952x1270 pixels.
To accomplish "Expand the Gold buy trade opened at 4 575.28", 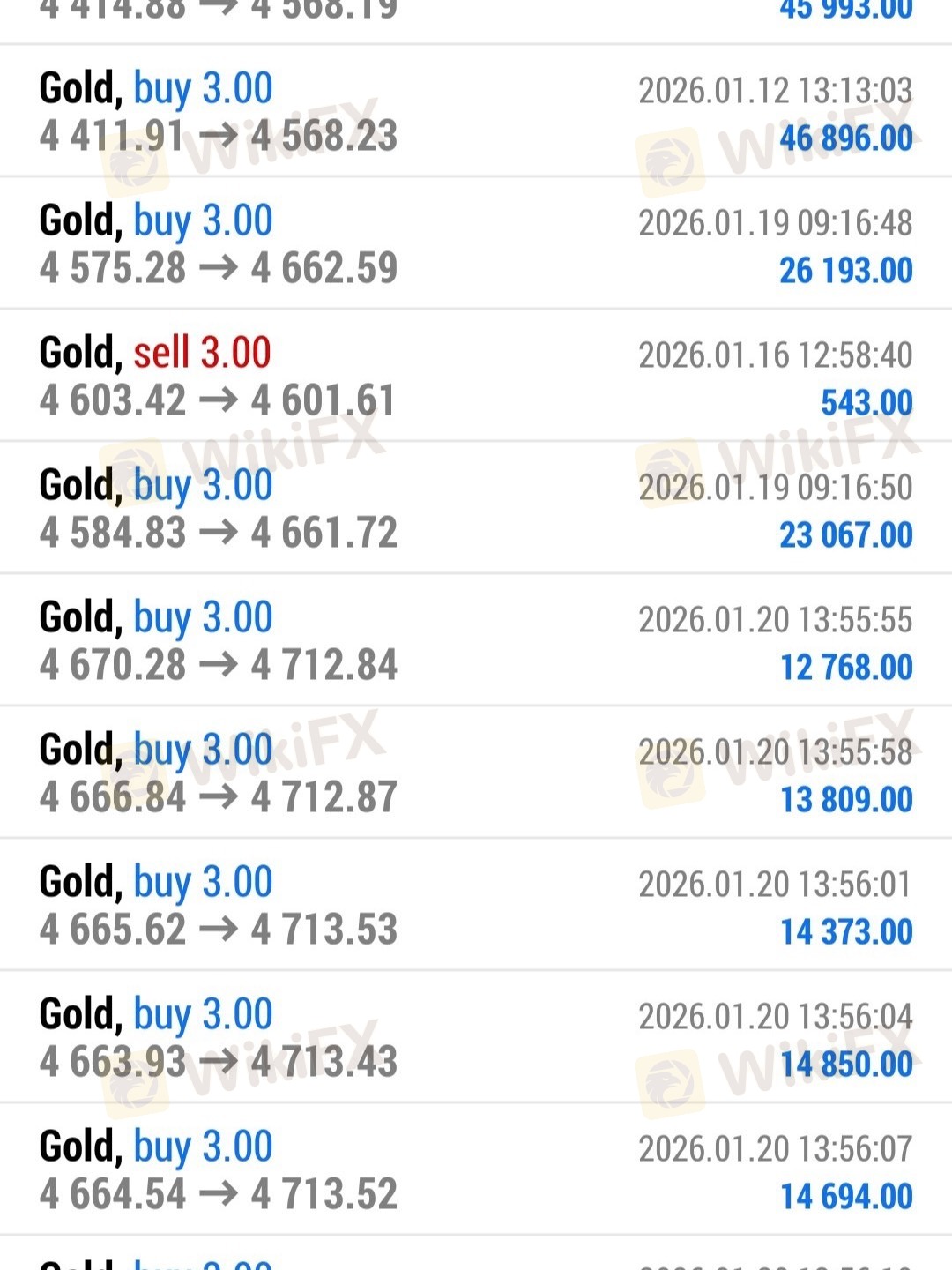I will [476, 244].
